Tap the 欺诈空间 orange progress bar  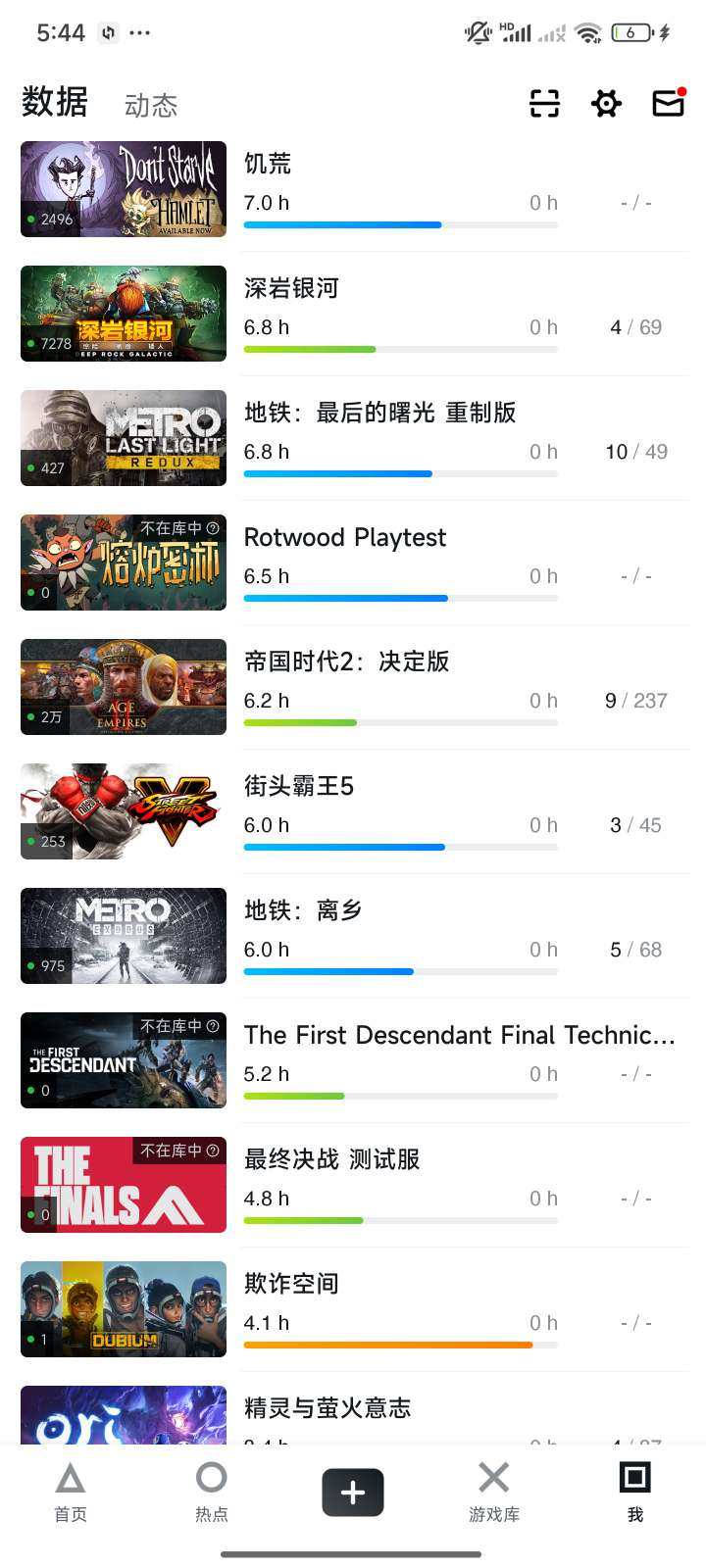[x=400, y=1345]
